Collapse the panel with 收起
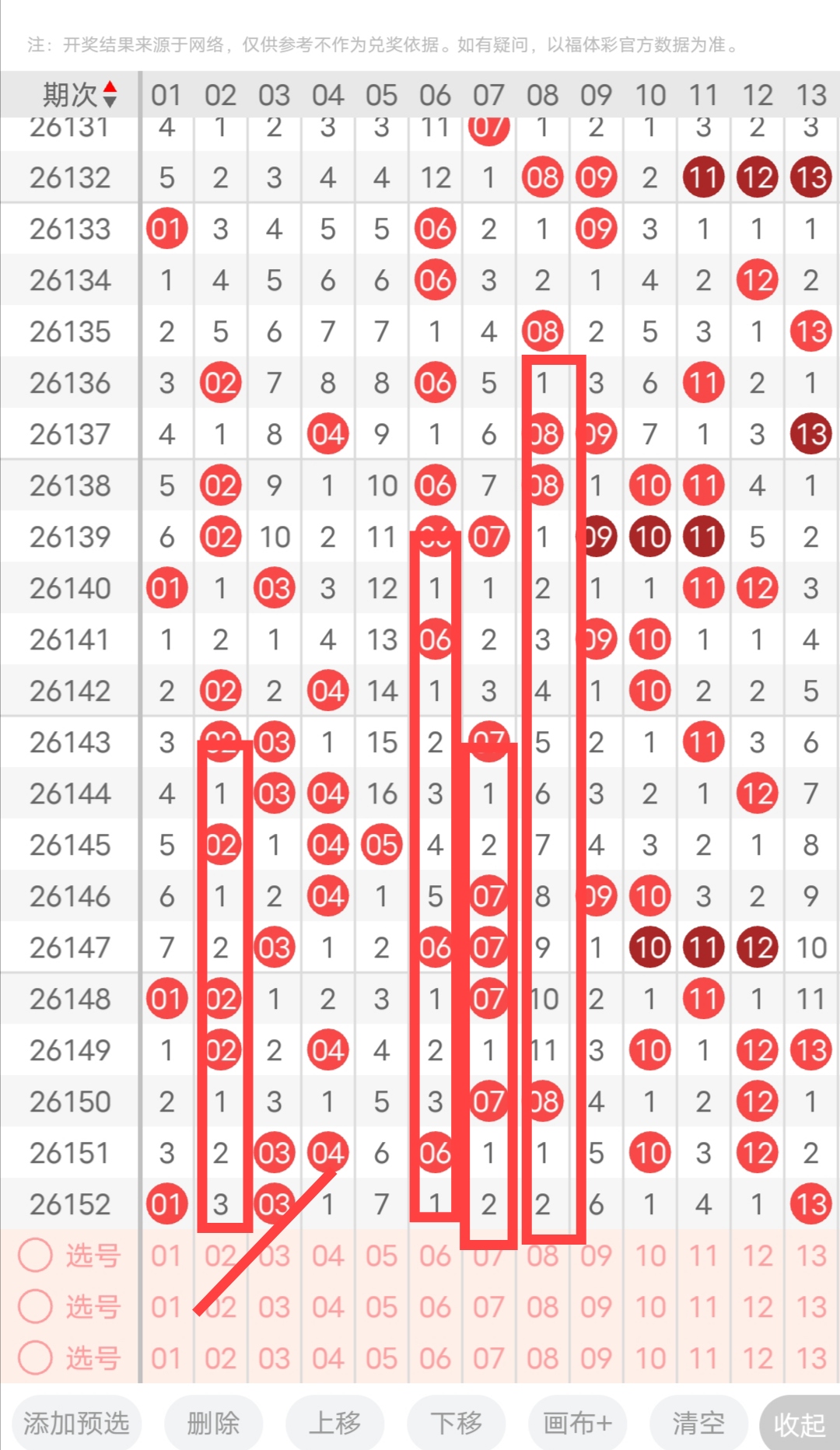This screenshot has width=840, height=1450. [800, 1424]
